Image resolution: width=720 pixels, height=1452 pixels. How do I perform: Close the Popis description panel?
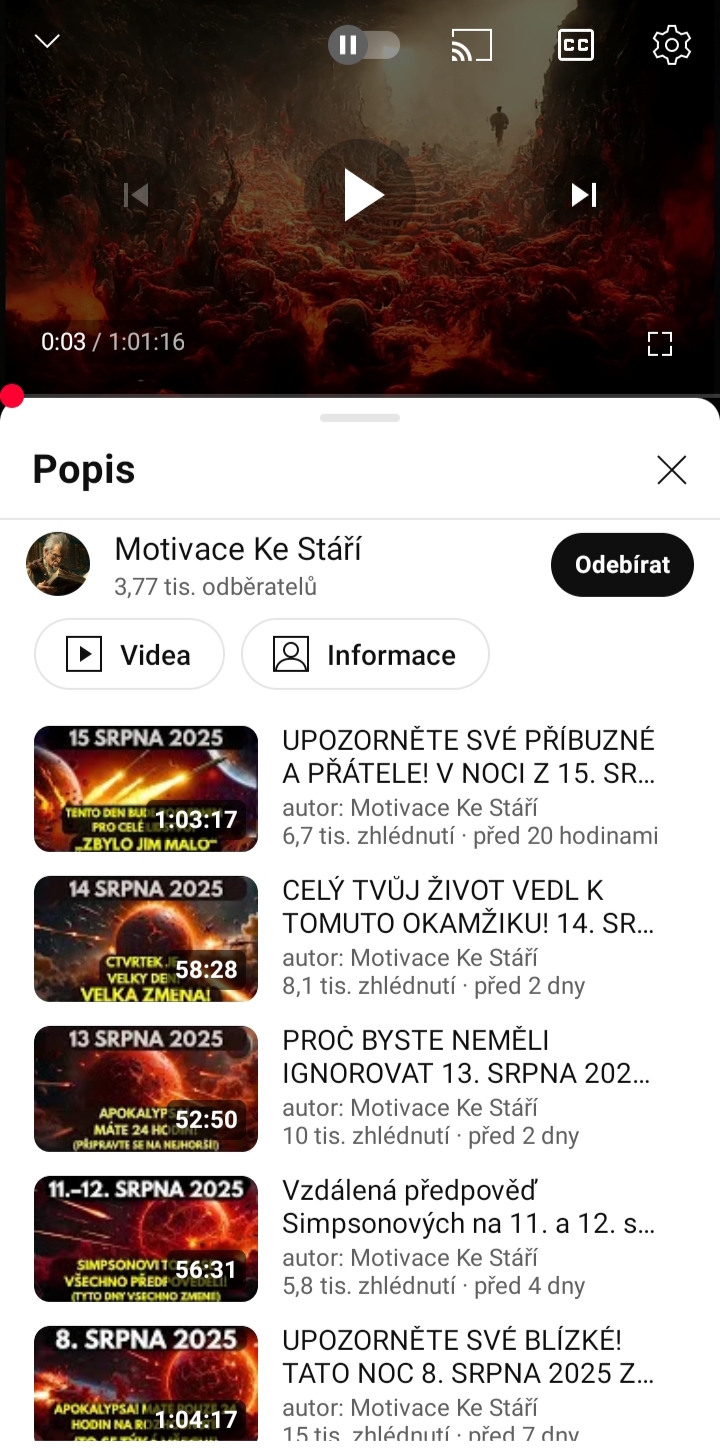[672, 470]
